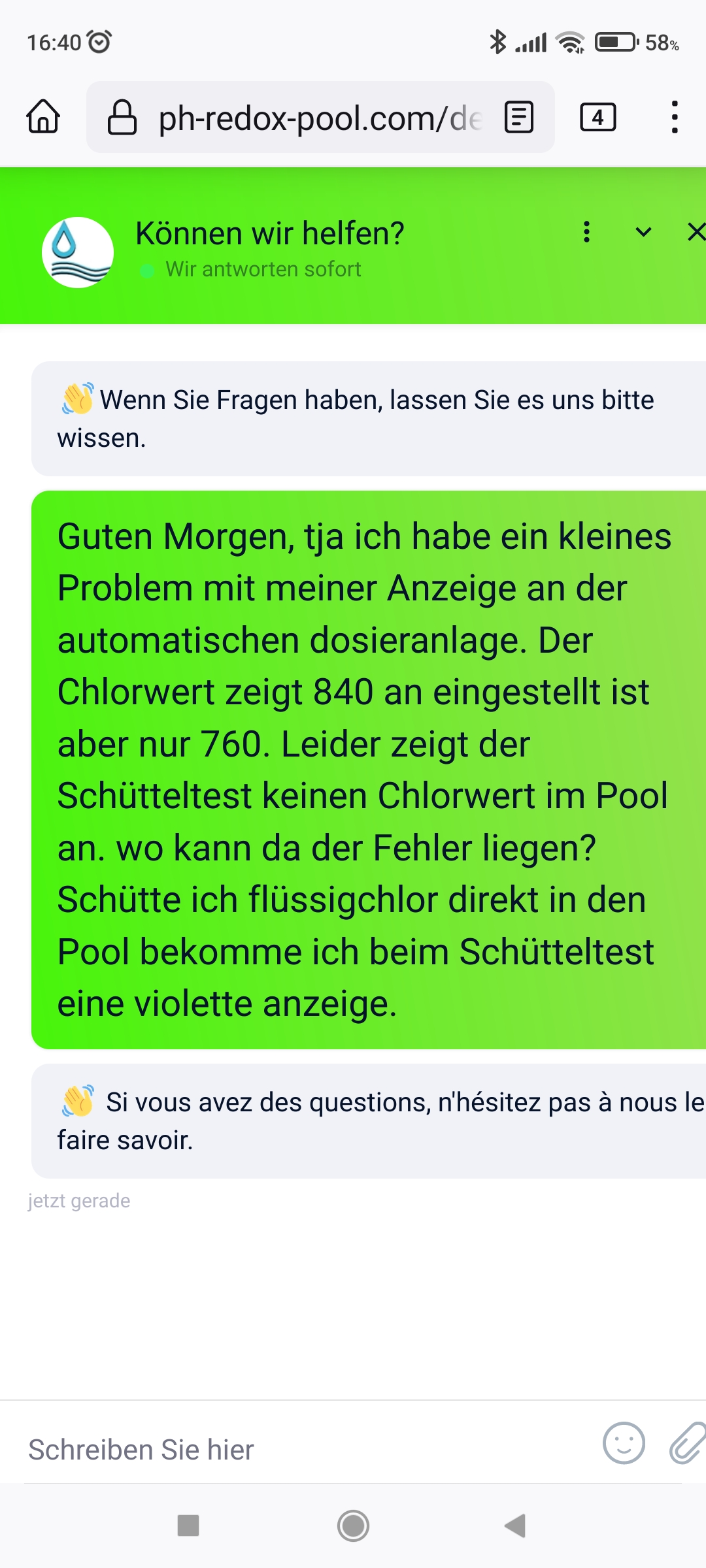Enable reader mode icon in address bar
Image resolution: width=706 pixels, height=1568 pixels.
519,118
